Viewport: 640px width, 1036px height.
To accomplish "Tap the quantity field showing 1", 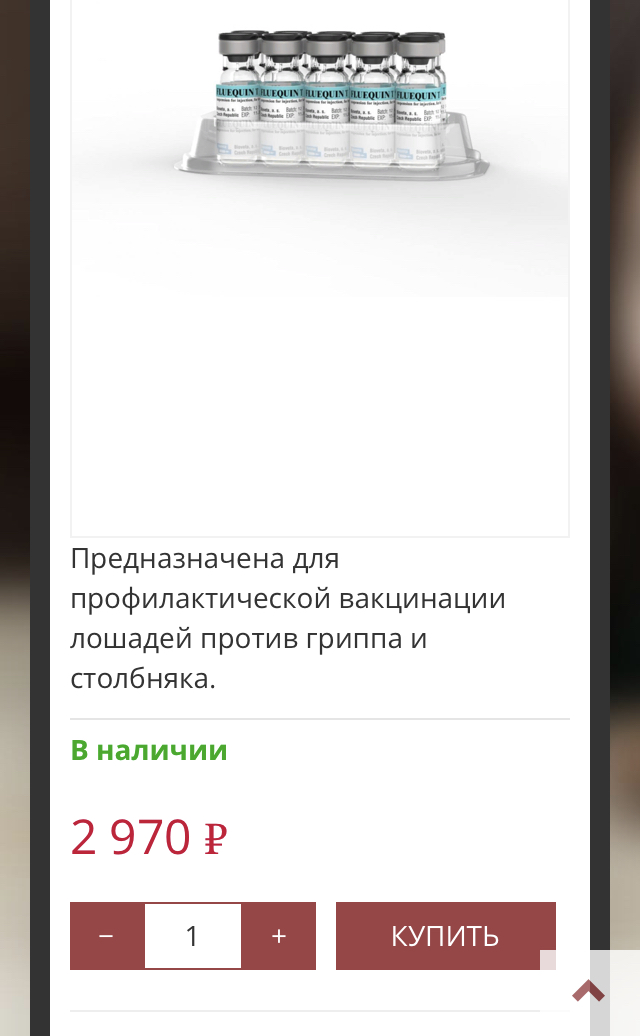I will point(193,936).
